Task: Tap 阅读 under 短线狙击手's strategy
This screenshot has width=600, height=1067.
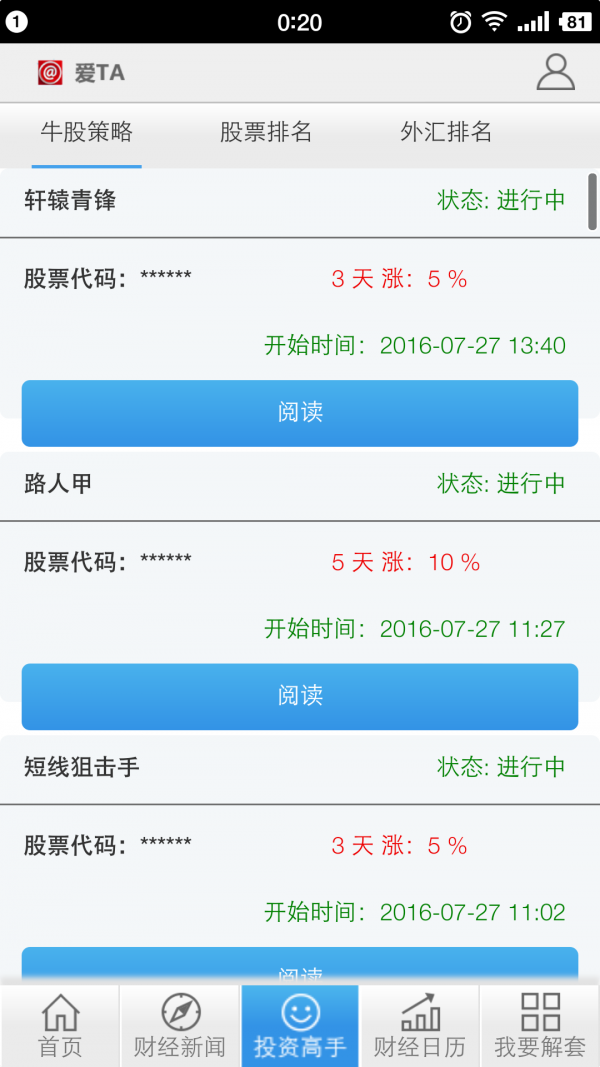Action: point(300,966)
